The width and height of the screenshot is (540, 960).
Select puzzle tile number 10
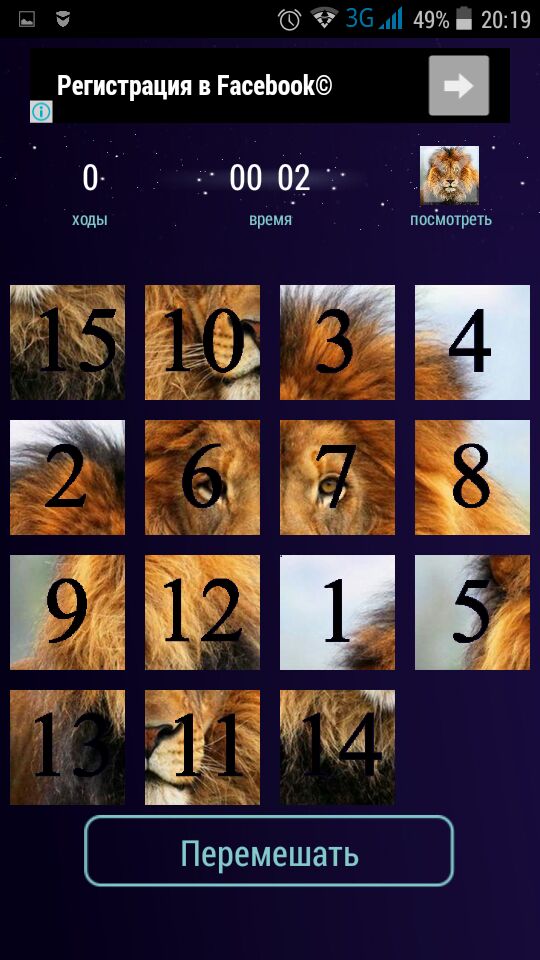pos(203,342)
